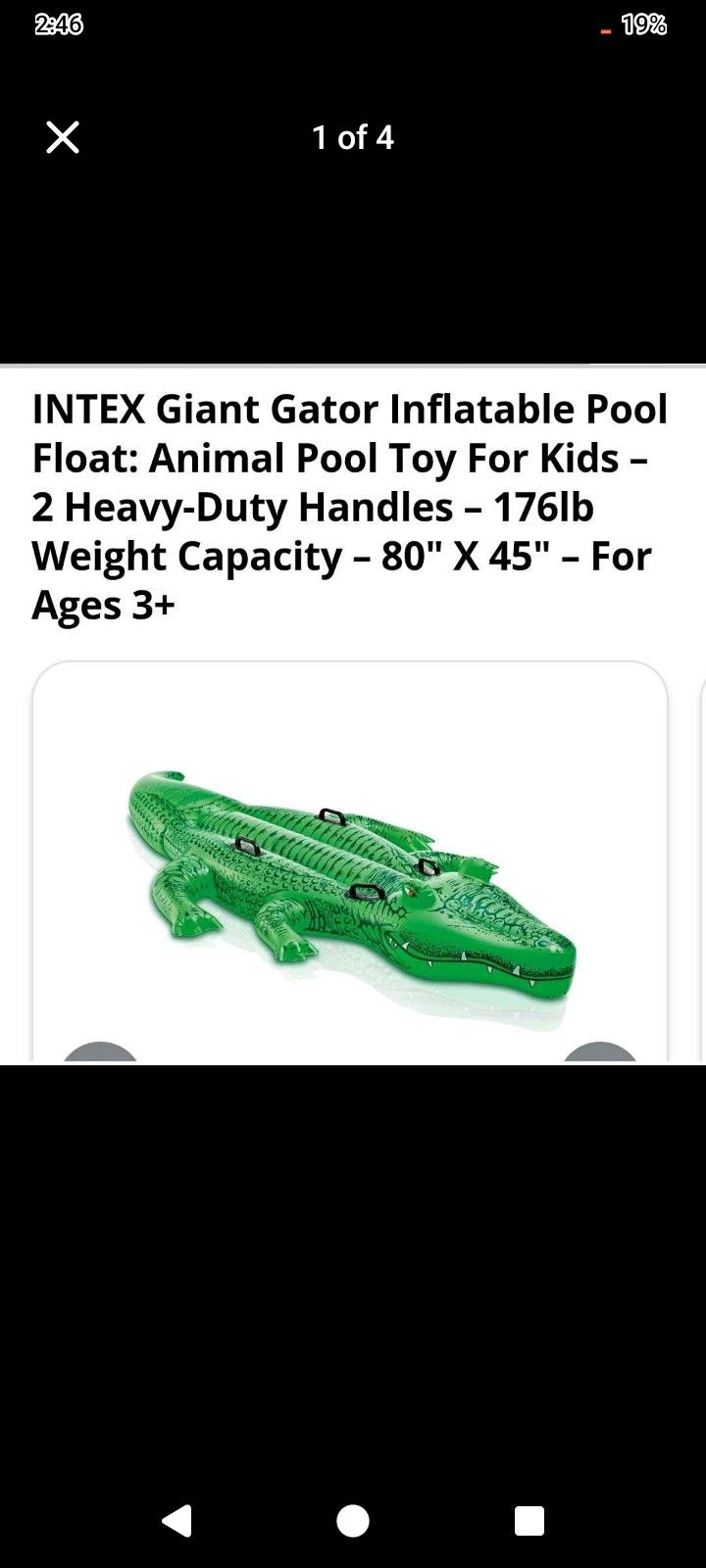Tap the orange notification dash in status bar

[604, 30]
